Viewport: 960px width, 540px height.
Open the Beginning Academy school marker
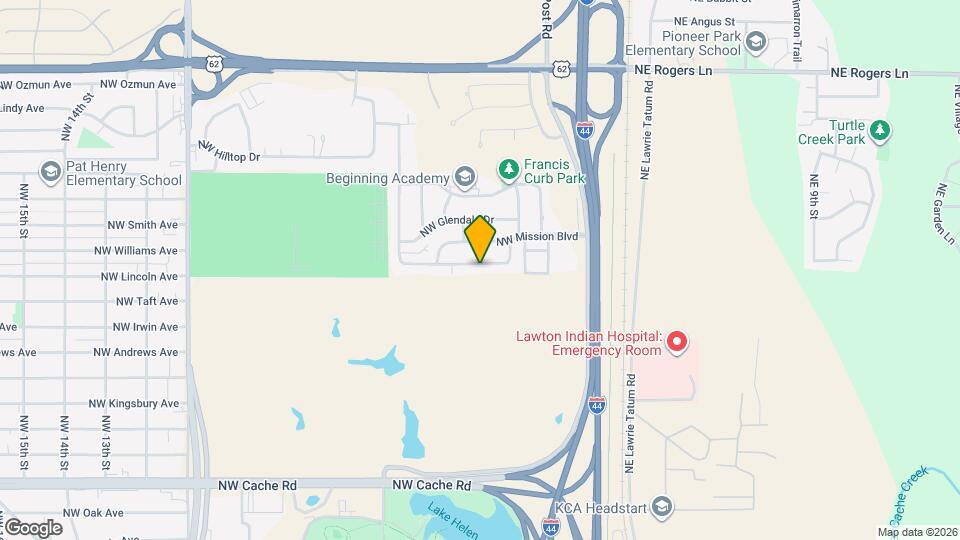tap(464, 178)
